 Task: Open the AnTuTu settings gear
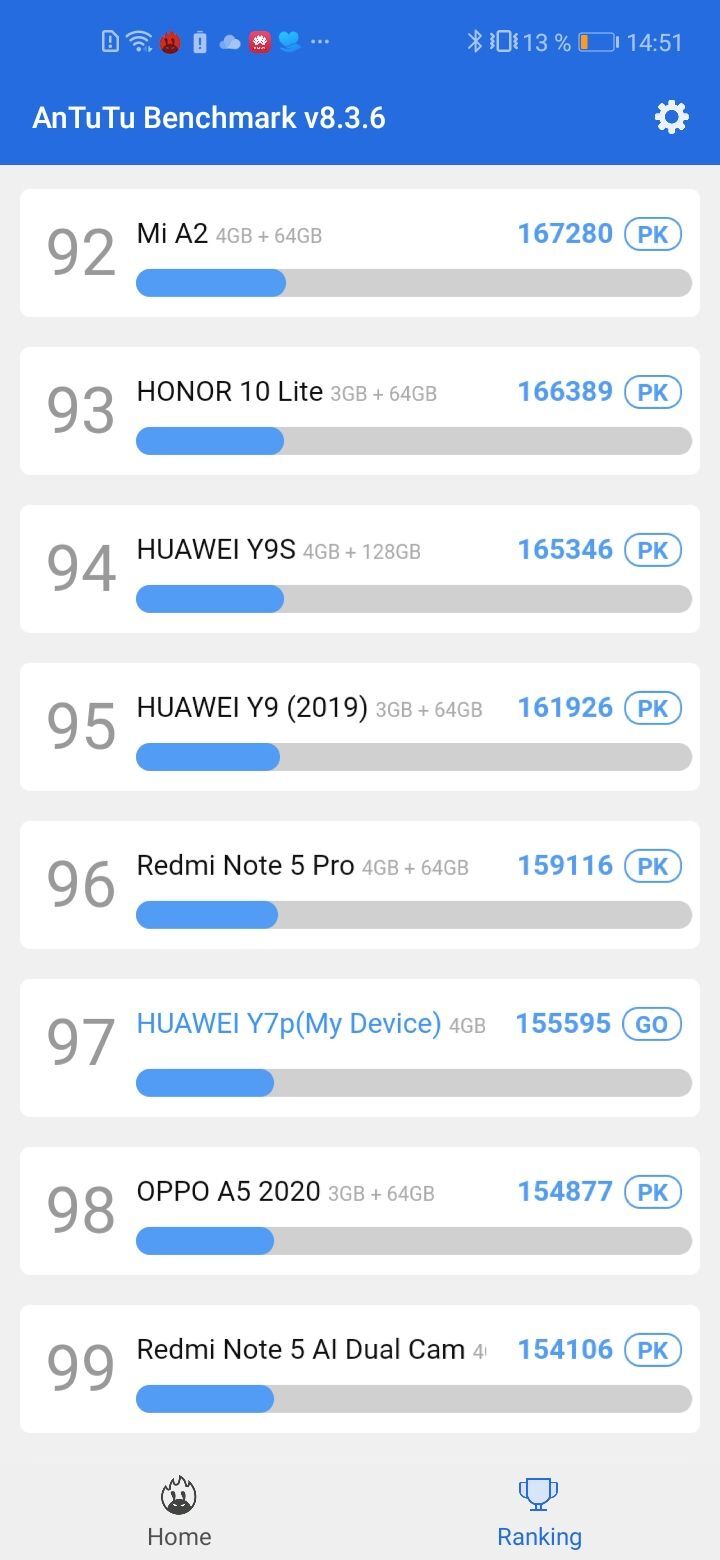(x=671, y=117)
